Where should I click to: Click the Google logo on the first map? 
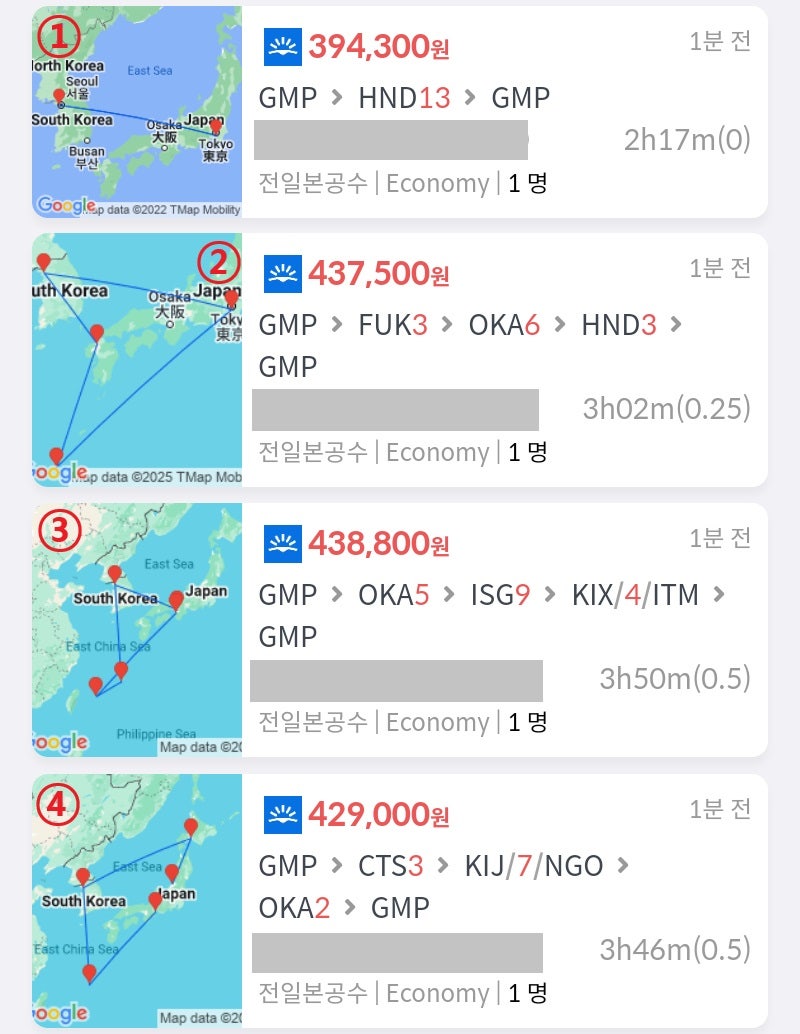[x=68, y=206]
